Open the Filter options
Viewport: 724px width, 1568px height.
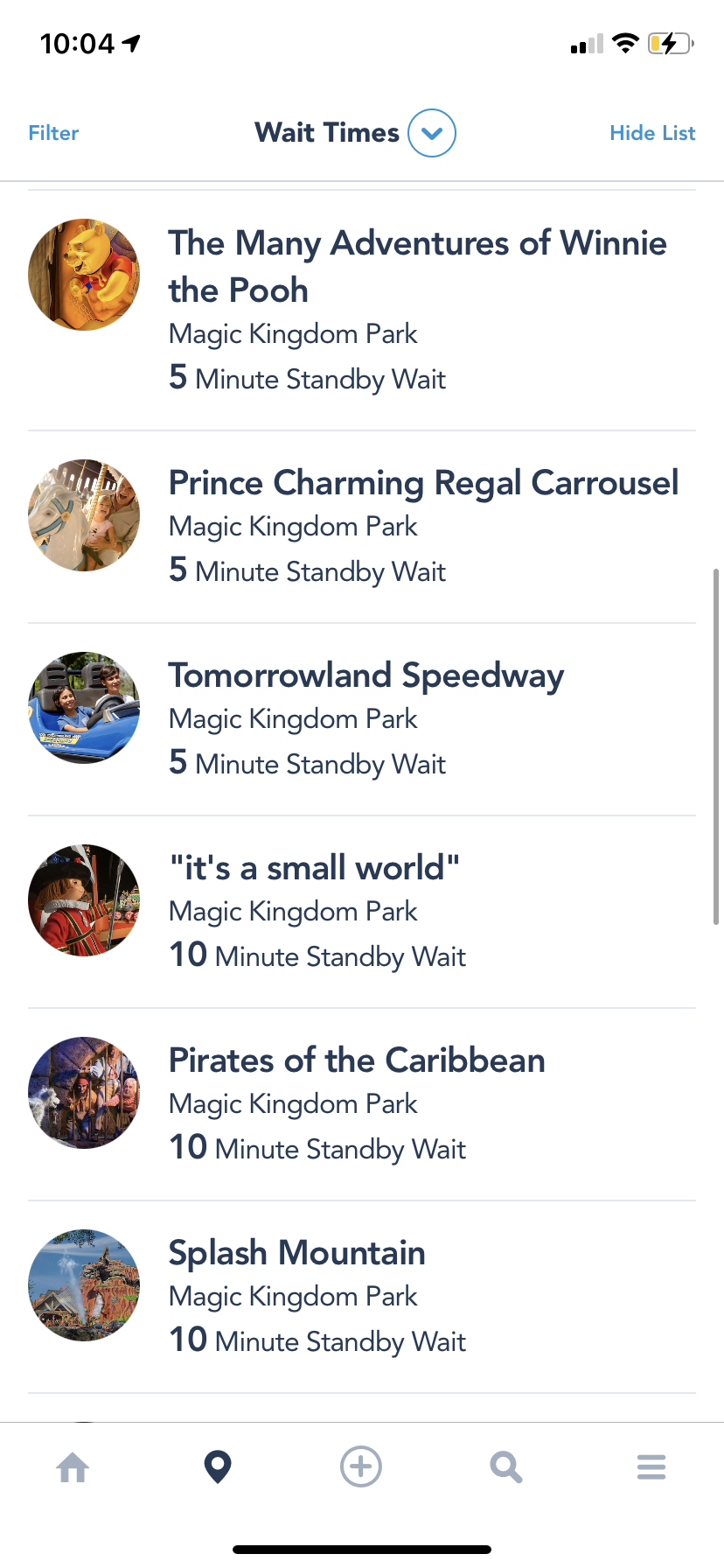point(53,133)
